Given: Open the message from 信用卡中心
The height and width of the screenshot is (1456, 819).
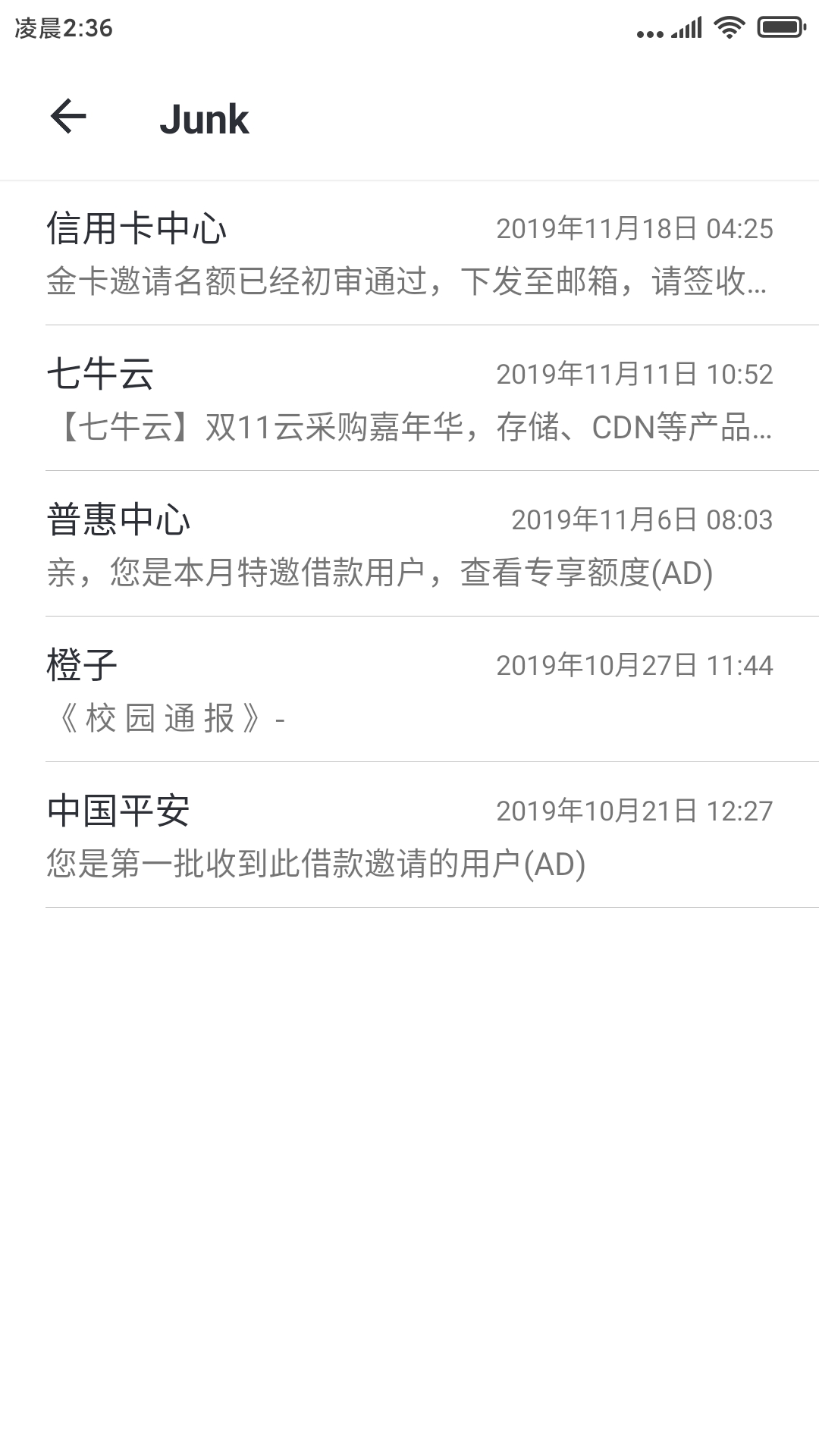Looking at the screenshot, I should click(x=409, y=254).
